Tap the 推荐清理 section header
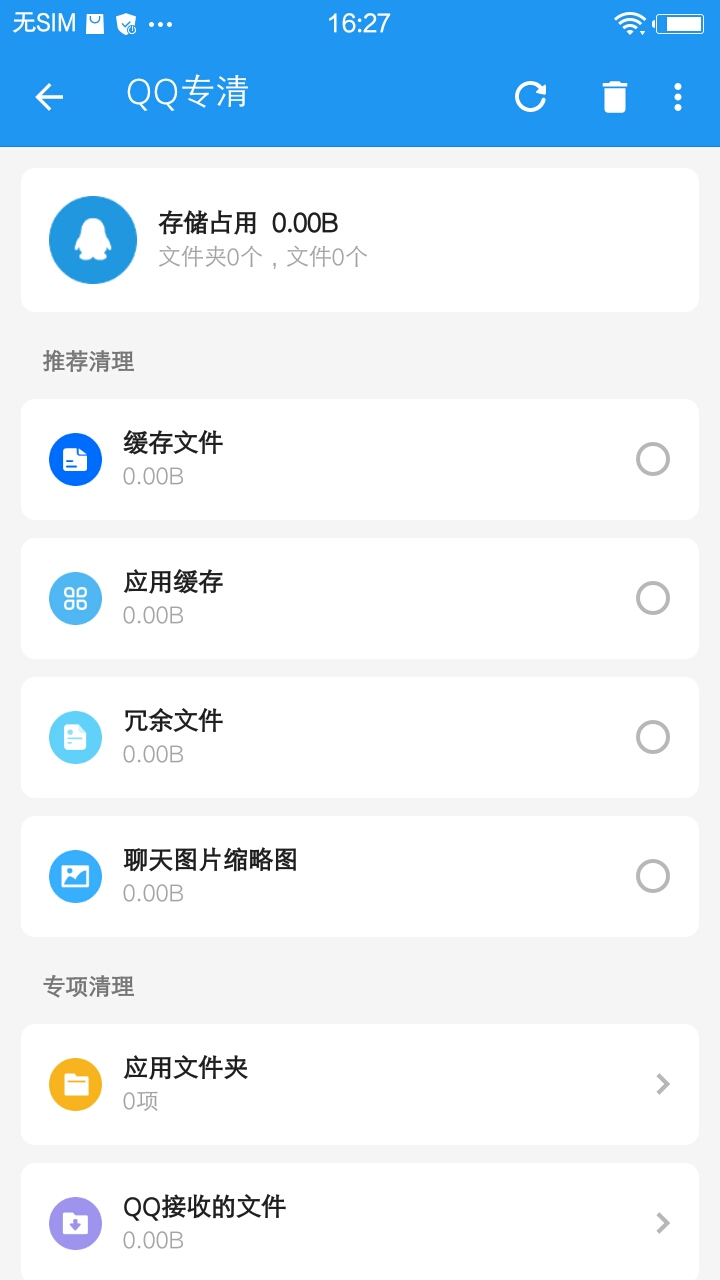The width and height of the screenshot is (720, 1280). (x=90, y=362)
